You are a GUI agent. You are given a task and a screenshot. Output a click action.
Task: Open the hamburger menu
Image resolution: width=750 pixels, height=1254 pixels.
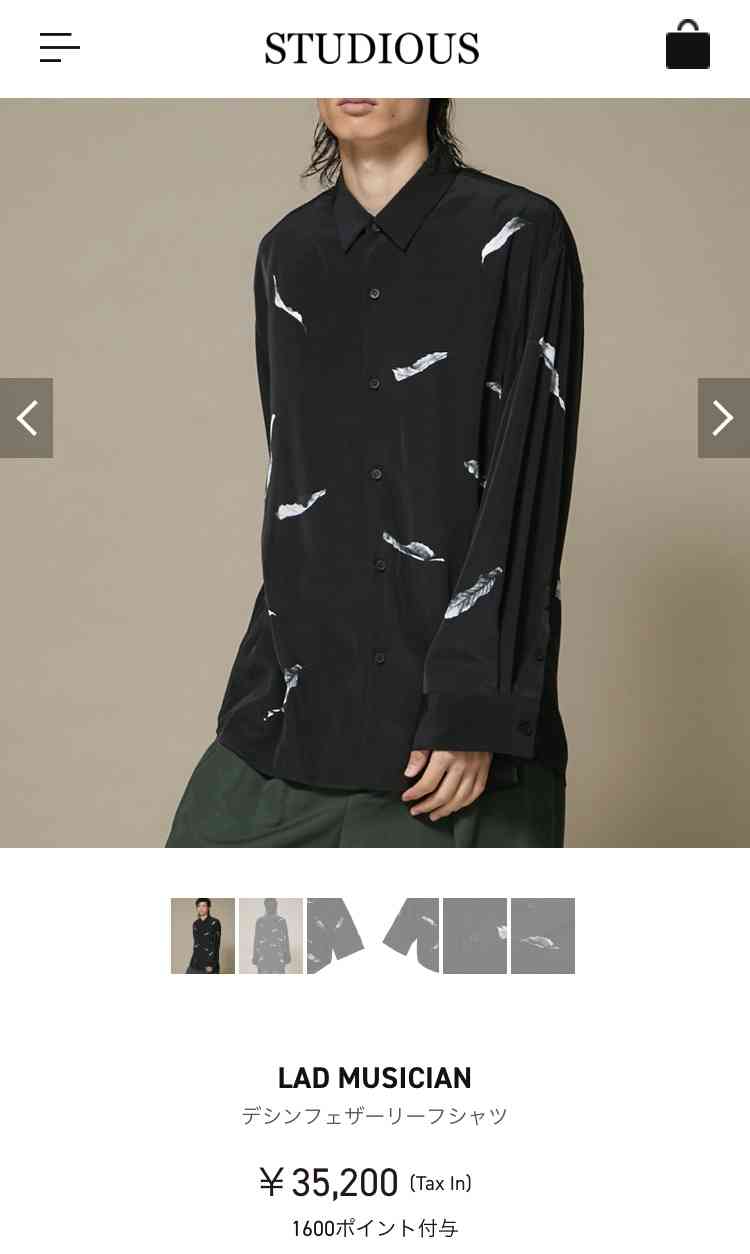coord(60,47)
